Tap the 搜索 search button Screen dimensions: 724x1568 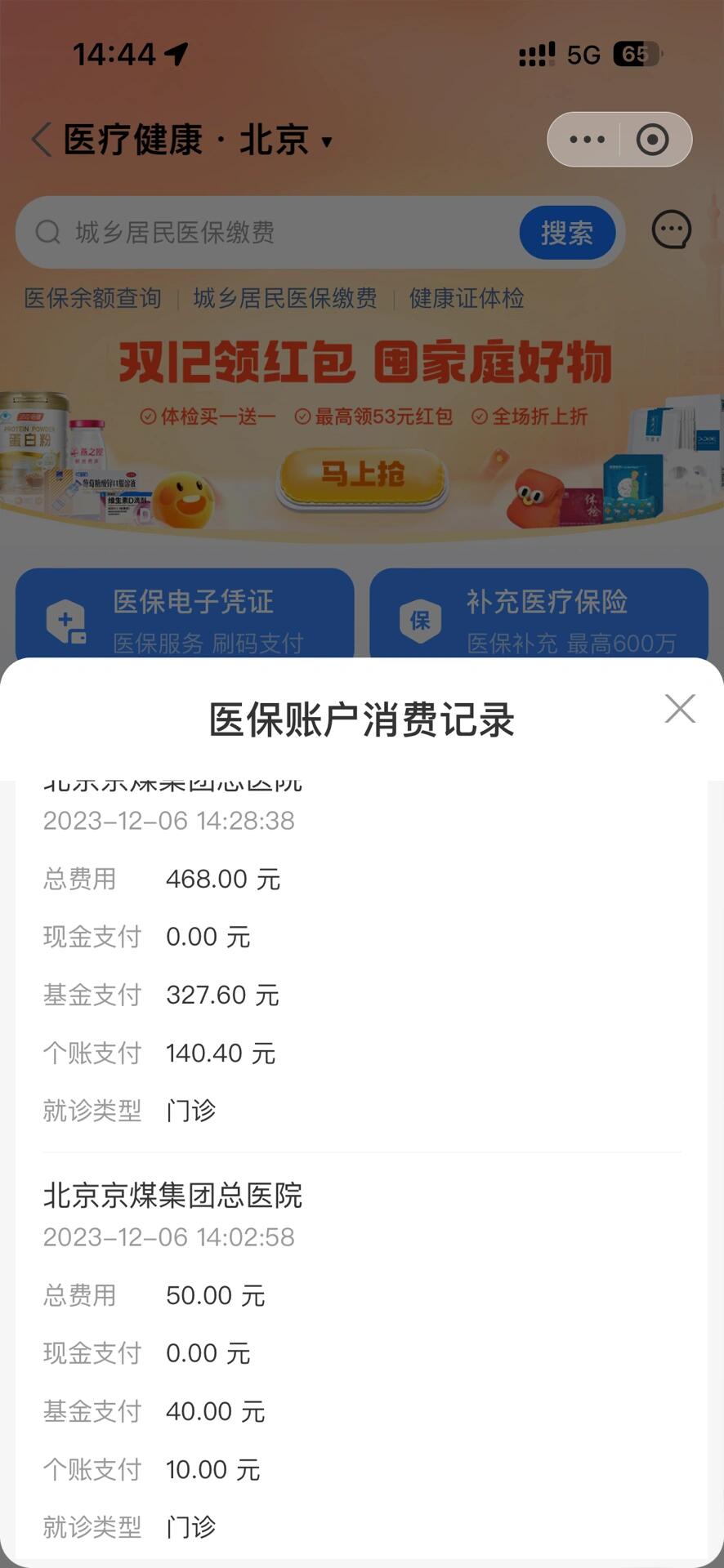point(567,233)
